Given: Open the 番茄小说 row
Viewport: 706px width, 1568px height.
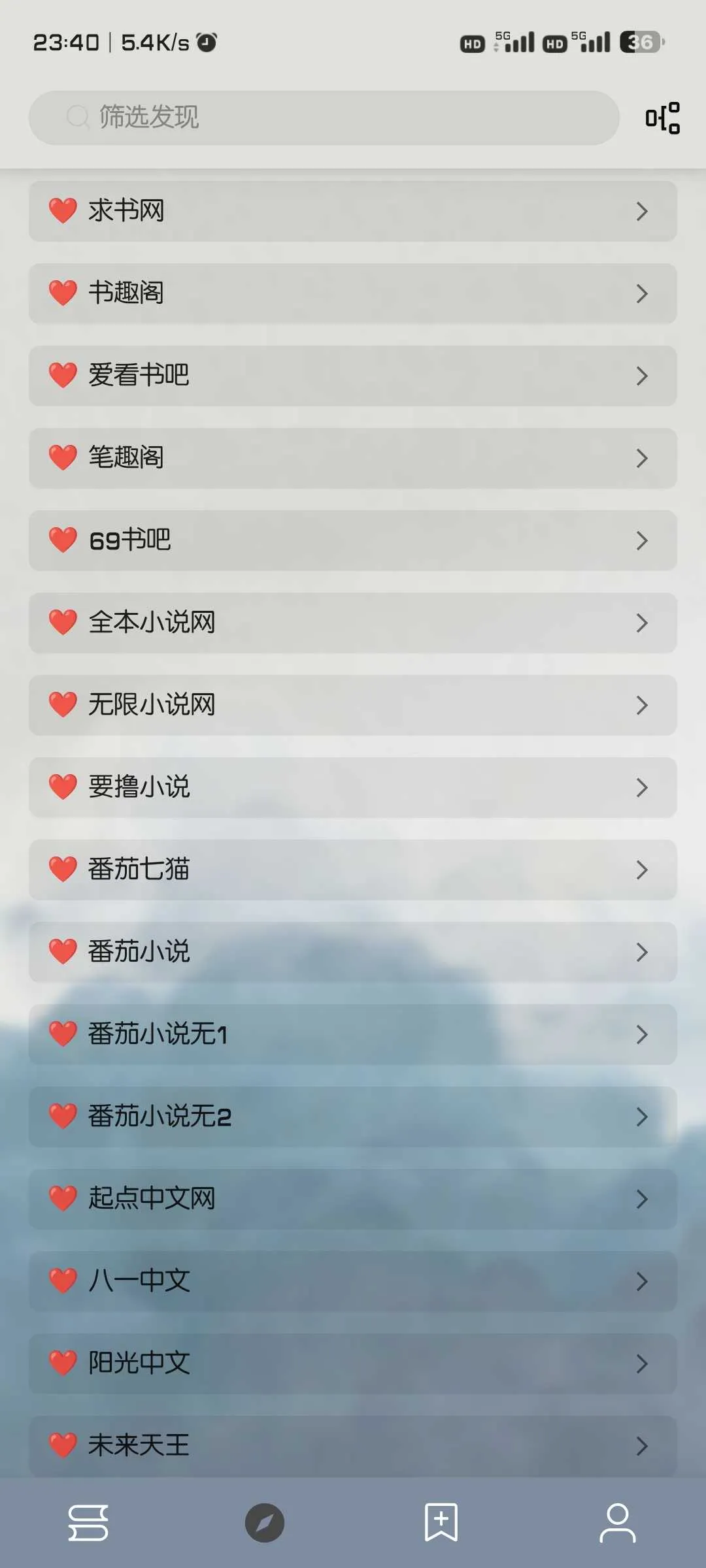Looking at the screenshot, I should (x=352, y=952).
